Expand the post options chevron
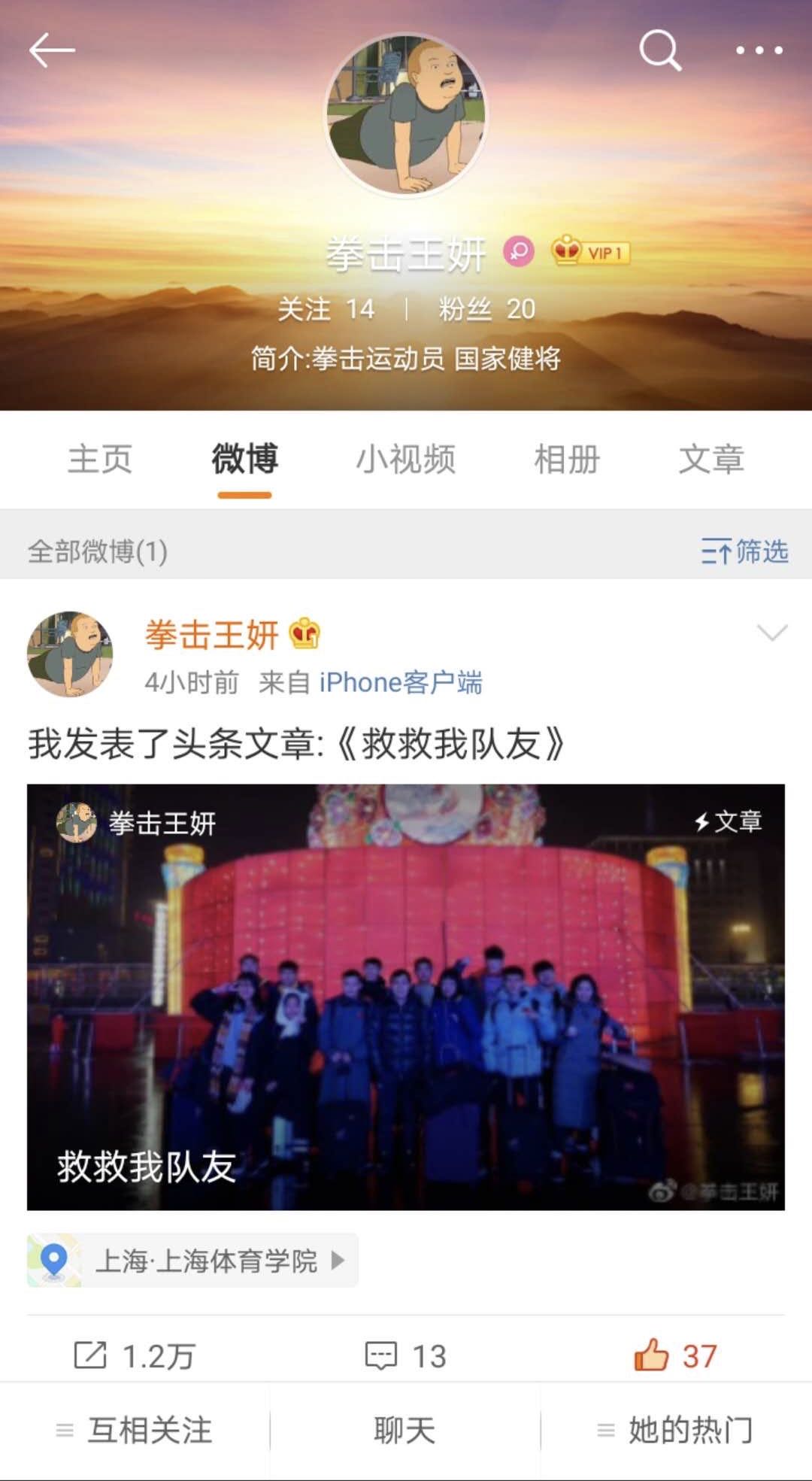812x1481 pixels. 772,633
